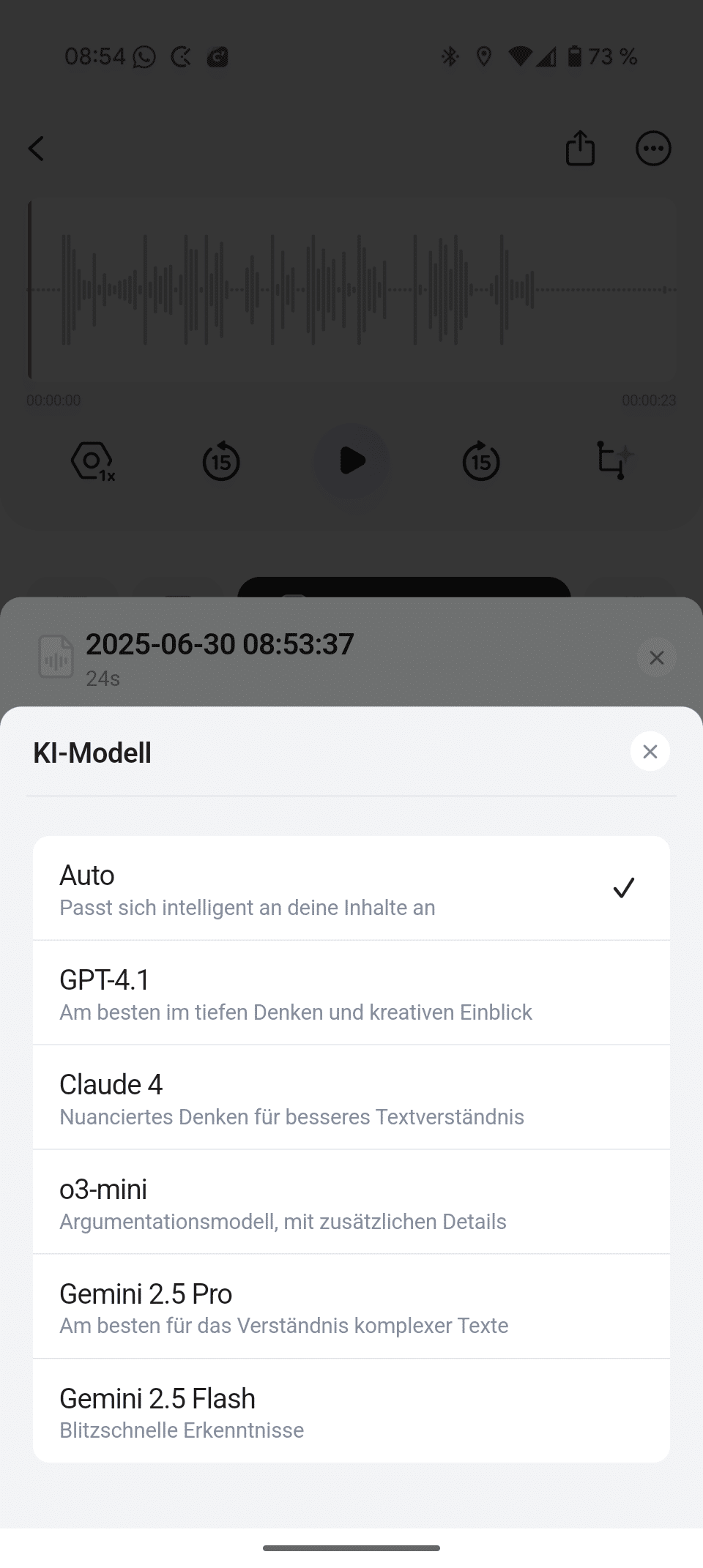Choose Gemini 2.5 Pro model
This screenshot has width=703, height=1568.
coord(351,1307)
